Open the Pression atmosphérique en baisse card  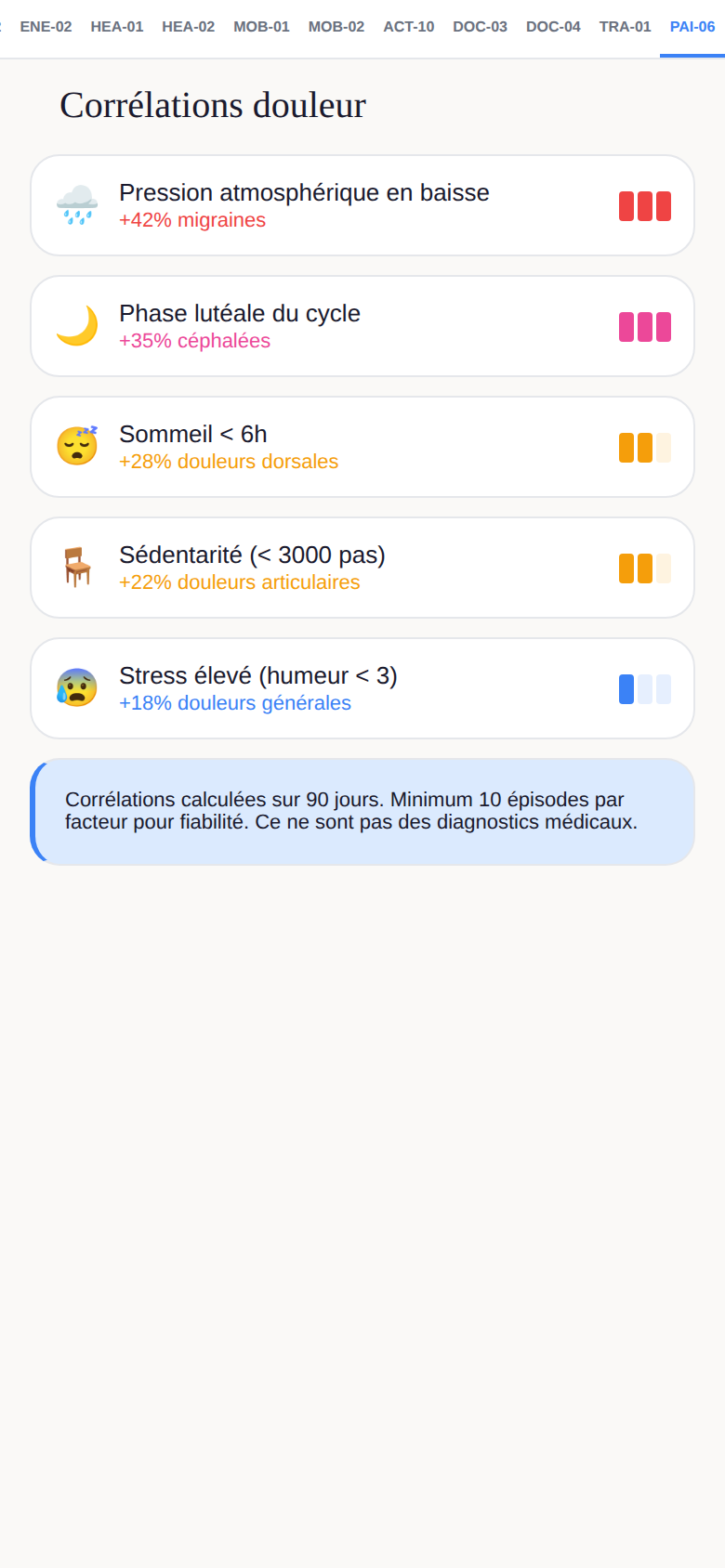tap(362, 205)
